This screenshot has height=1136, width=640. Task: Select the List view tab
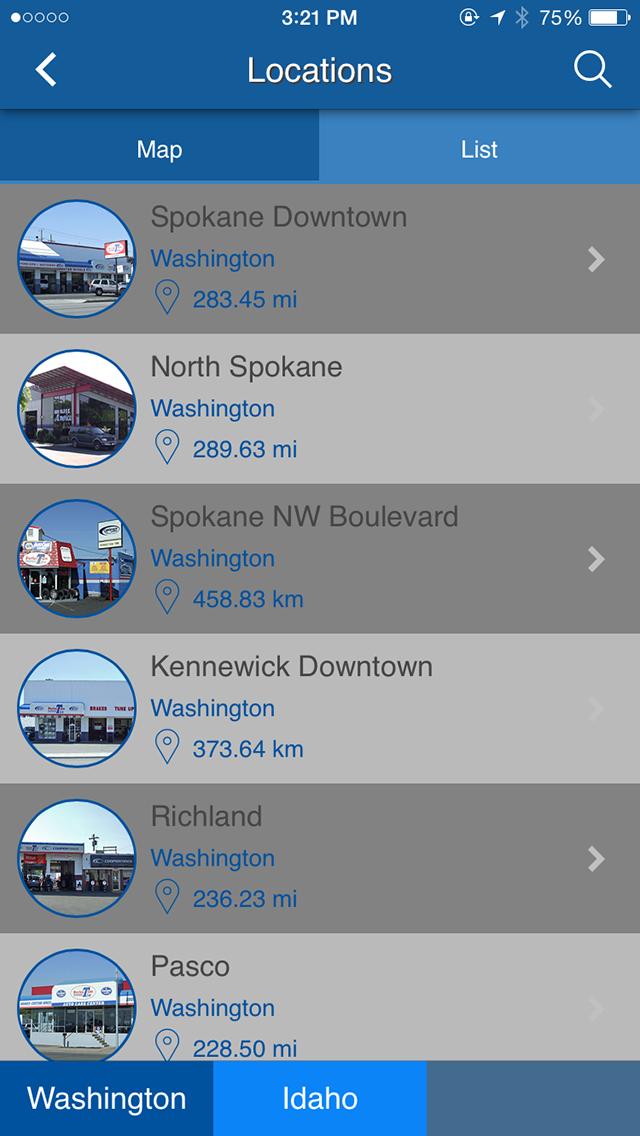[480, 150]
